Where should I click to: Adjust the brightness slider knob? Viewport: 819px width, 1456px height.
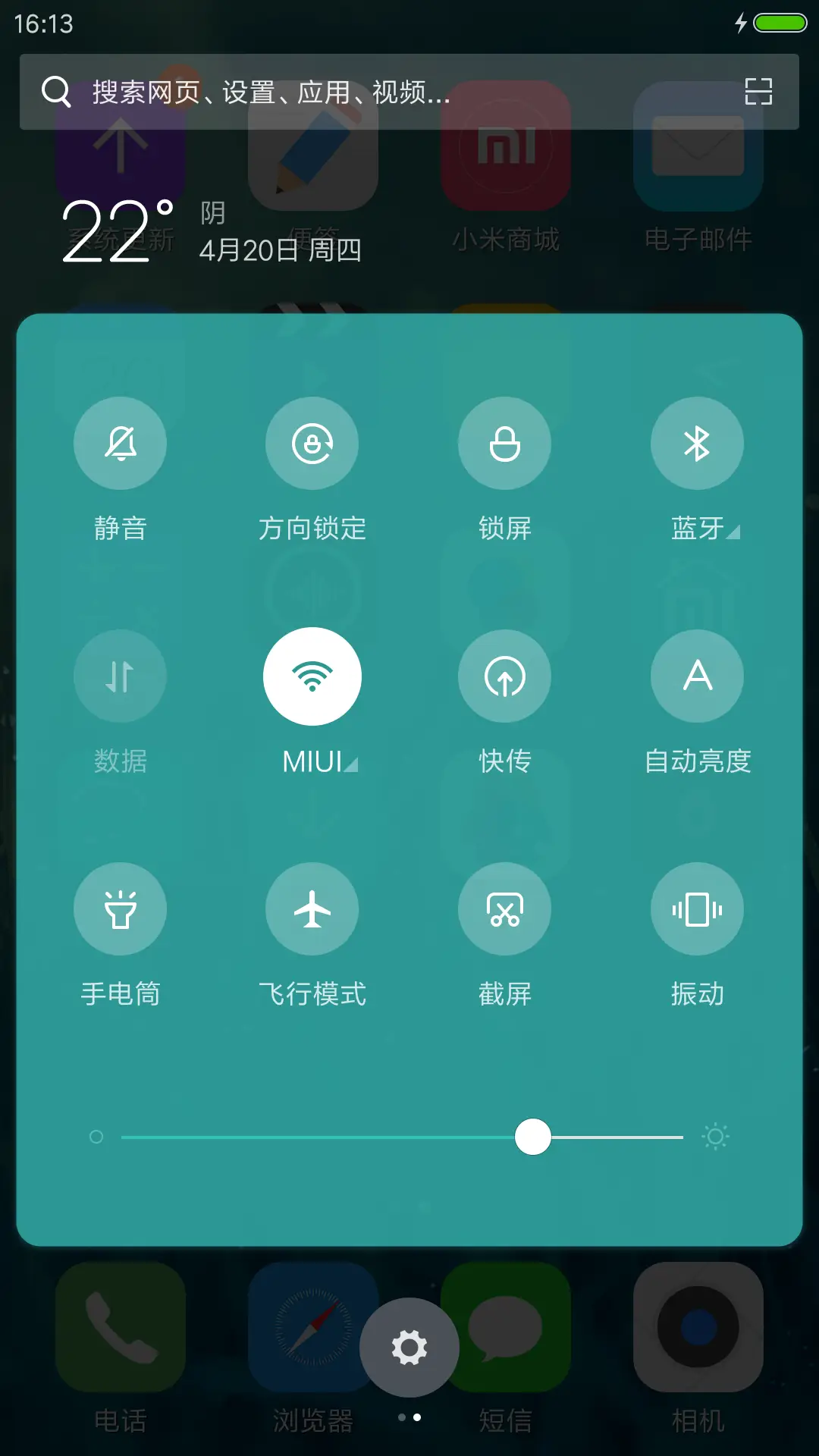533,1135
